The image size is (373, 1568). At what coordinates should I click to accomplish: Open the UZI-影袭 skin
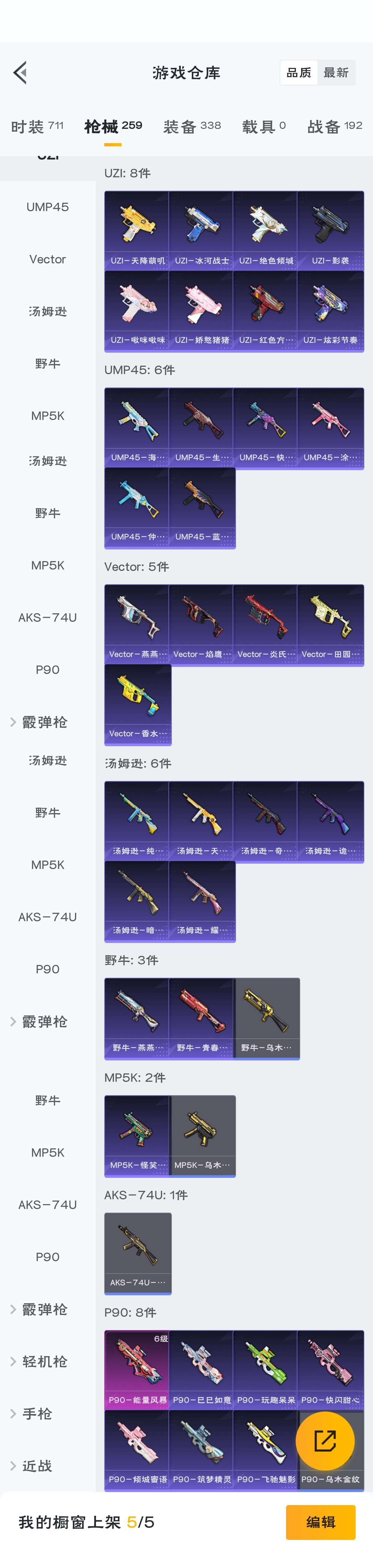[x=331, y=230]
